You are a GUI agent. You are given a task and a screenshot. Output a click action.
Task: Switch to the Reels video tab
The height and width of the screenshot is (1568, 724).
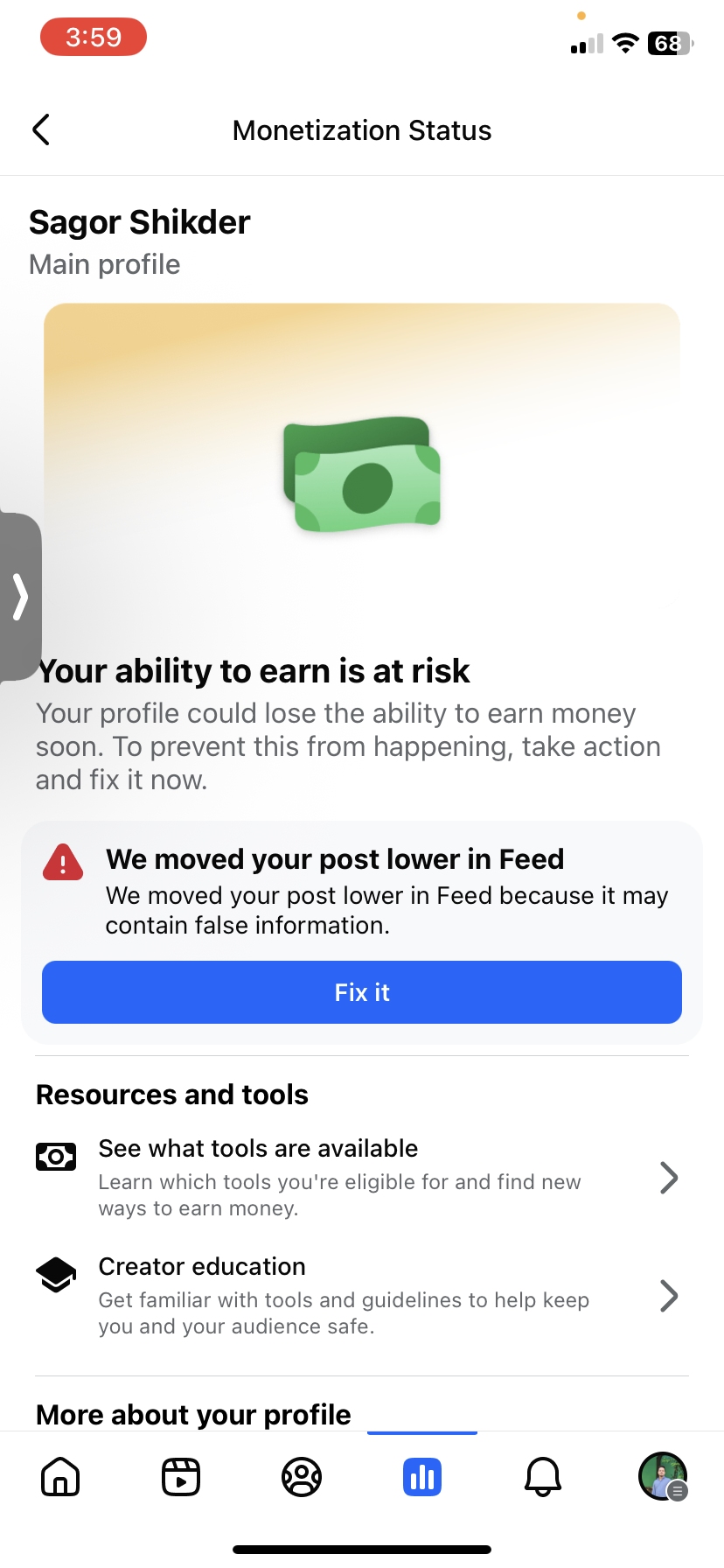pos(181,1477)
